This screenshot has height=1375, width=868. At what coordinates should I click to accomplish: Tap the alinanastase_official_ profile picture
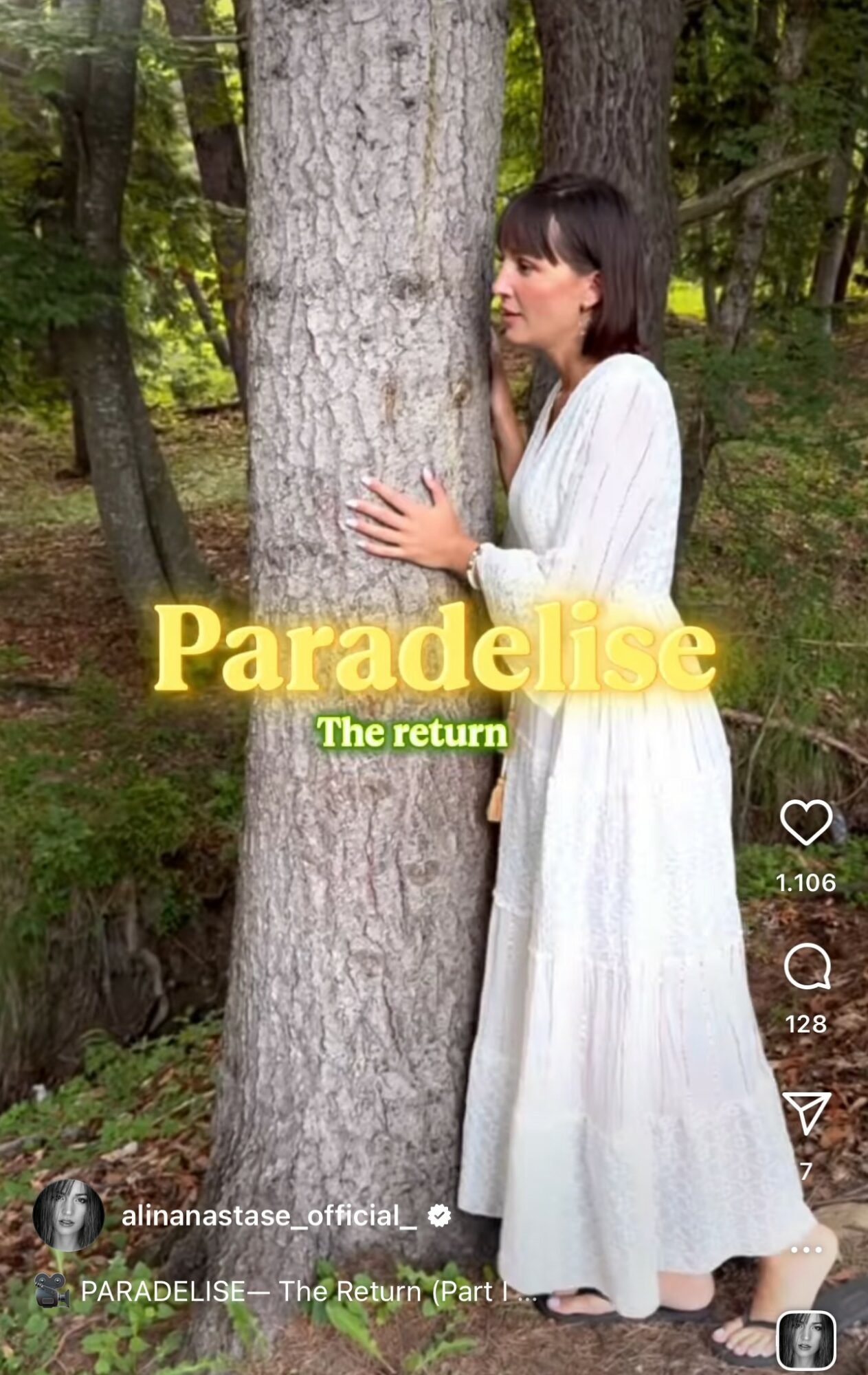click(68, 1215)
